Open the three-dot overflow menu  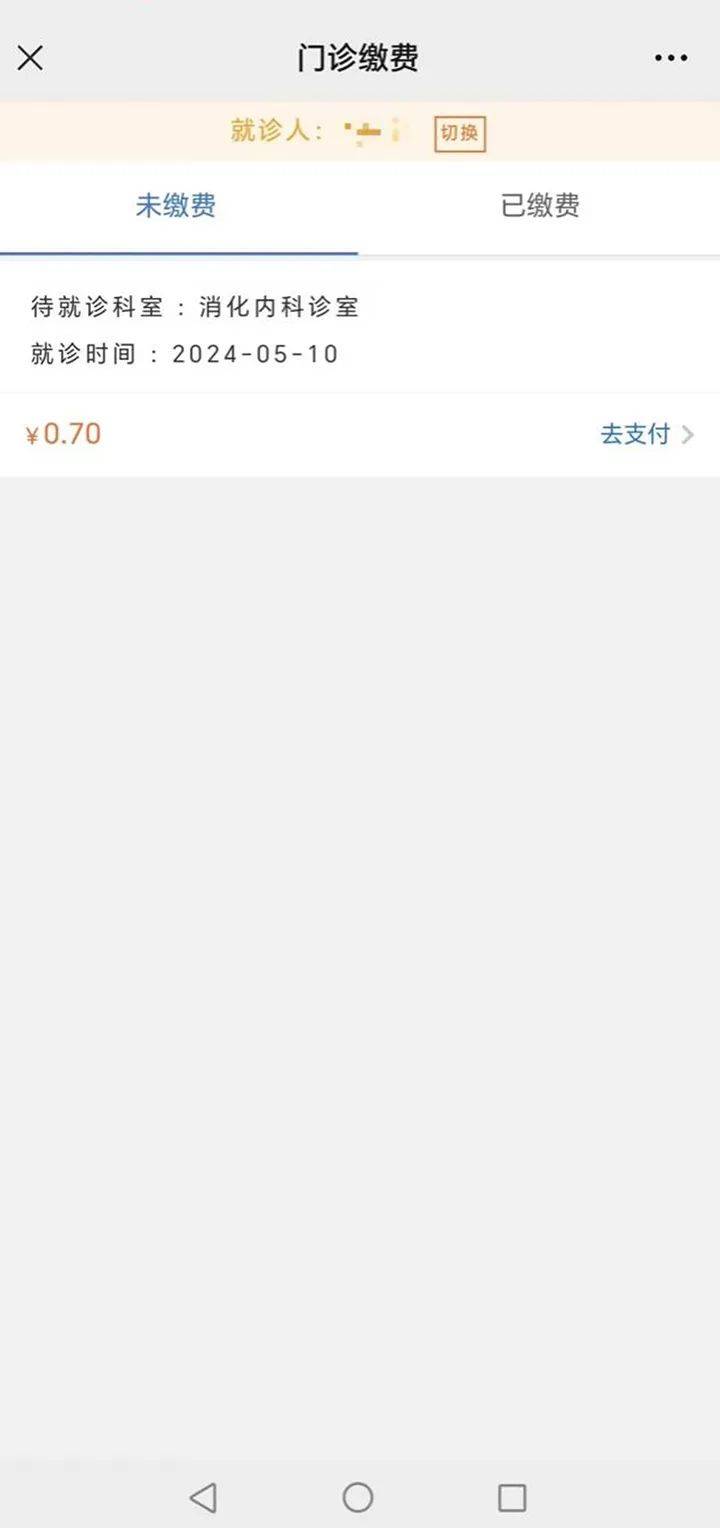click(670, 58)
